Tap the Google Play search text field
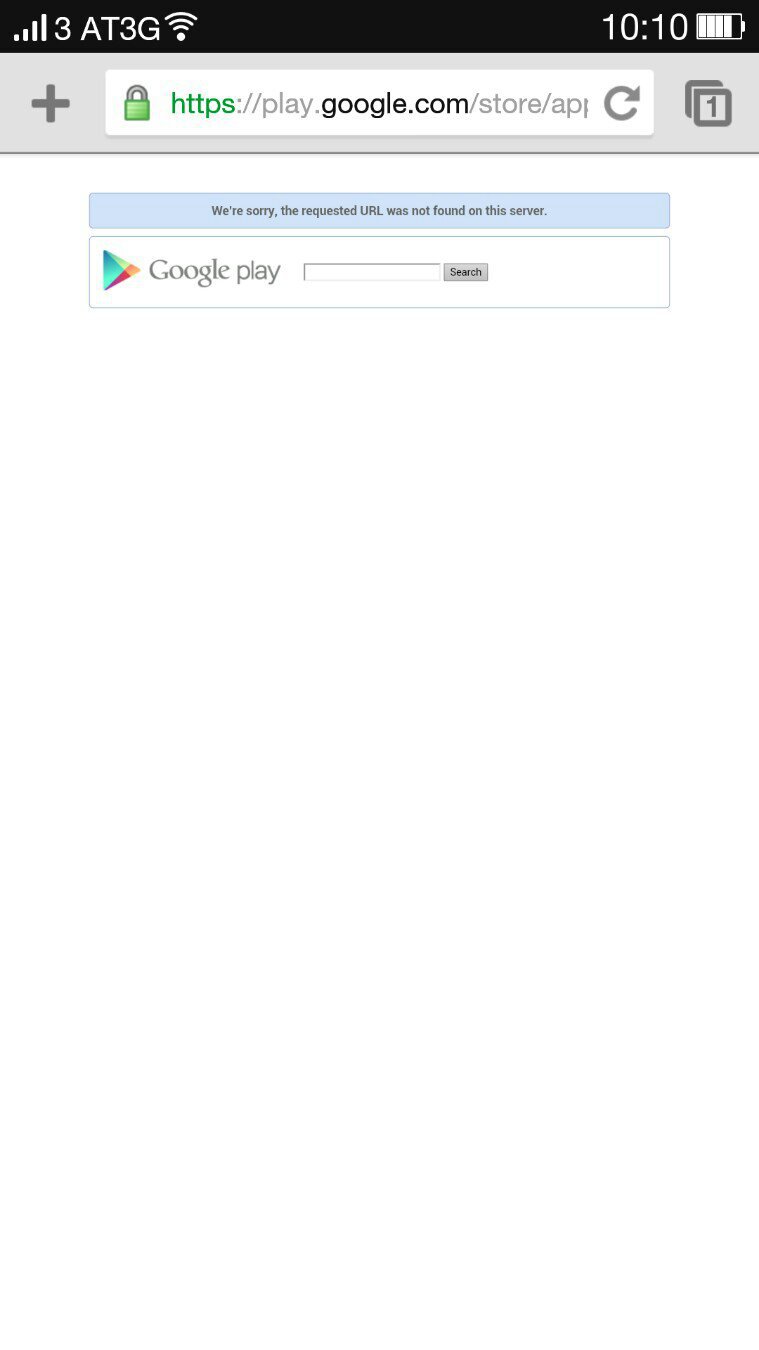The height and width of the screenshot is (1350, 759). point(371,272)
